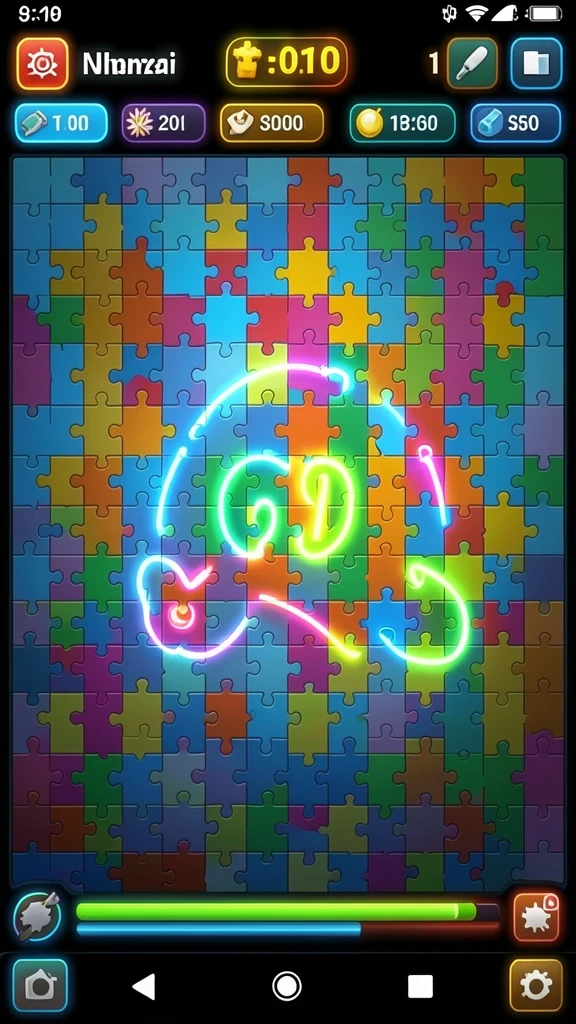Open the camera home button at bottom left
The width and height of the screenshot is (576, 1024).
coord(40,985)
